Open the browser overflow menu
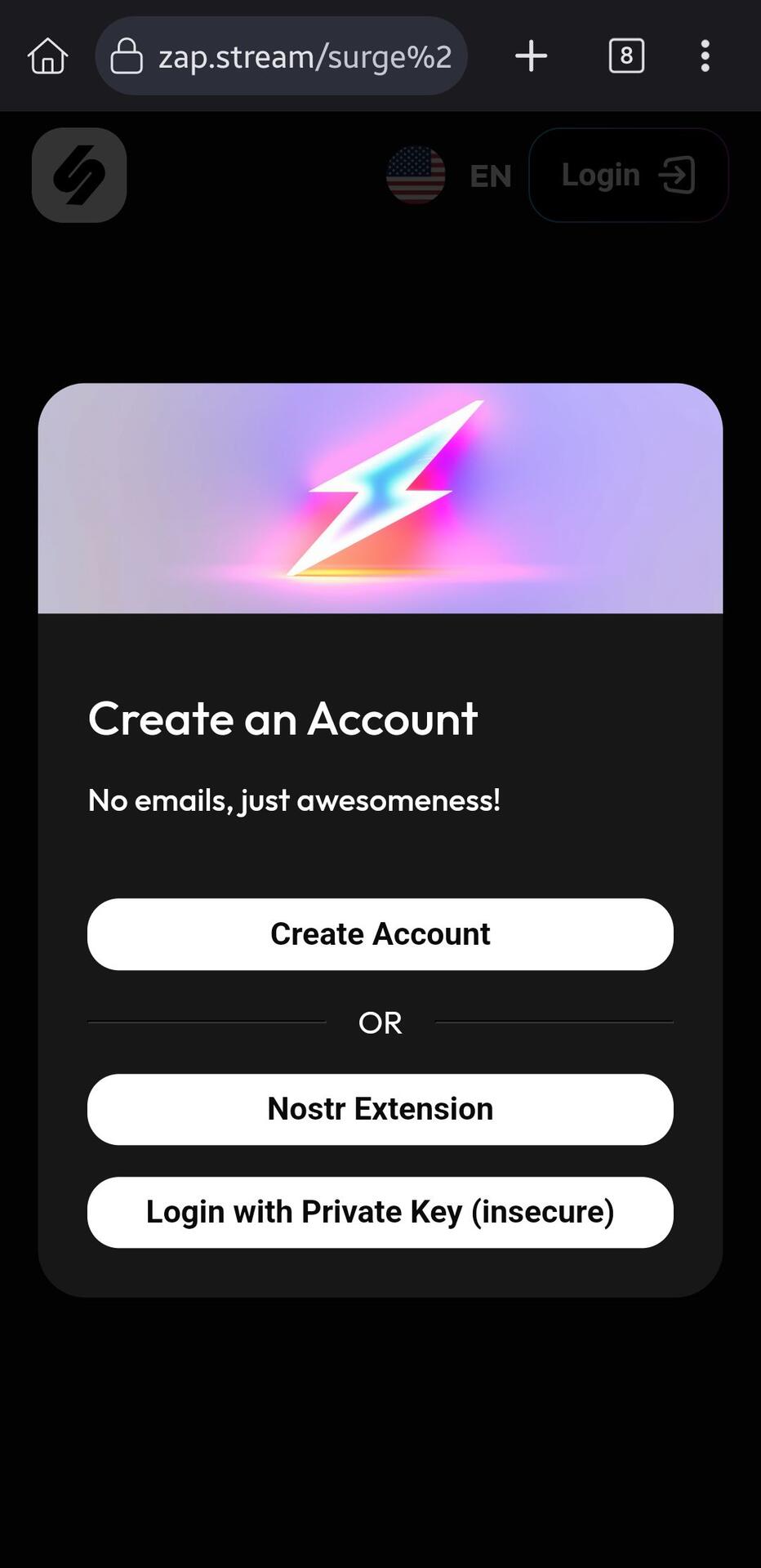 point(705,56)
